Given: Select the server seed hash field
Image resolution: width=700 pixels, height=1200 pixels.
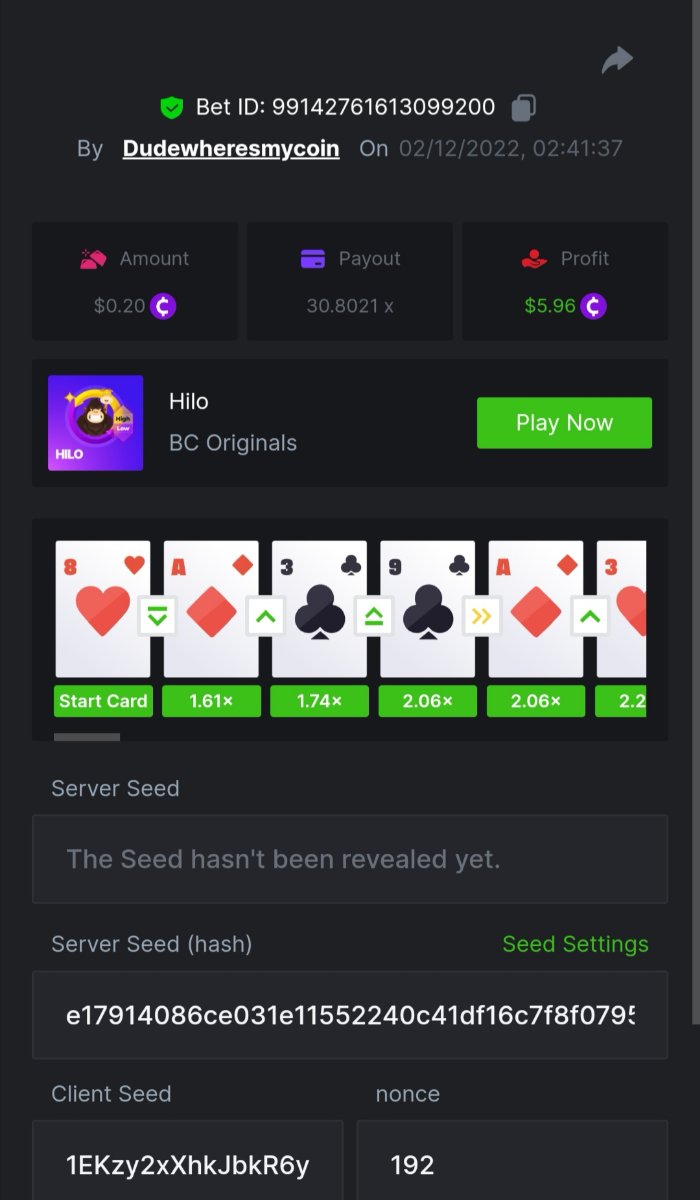Looking at the screenshot, I should 349,1016.
